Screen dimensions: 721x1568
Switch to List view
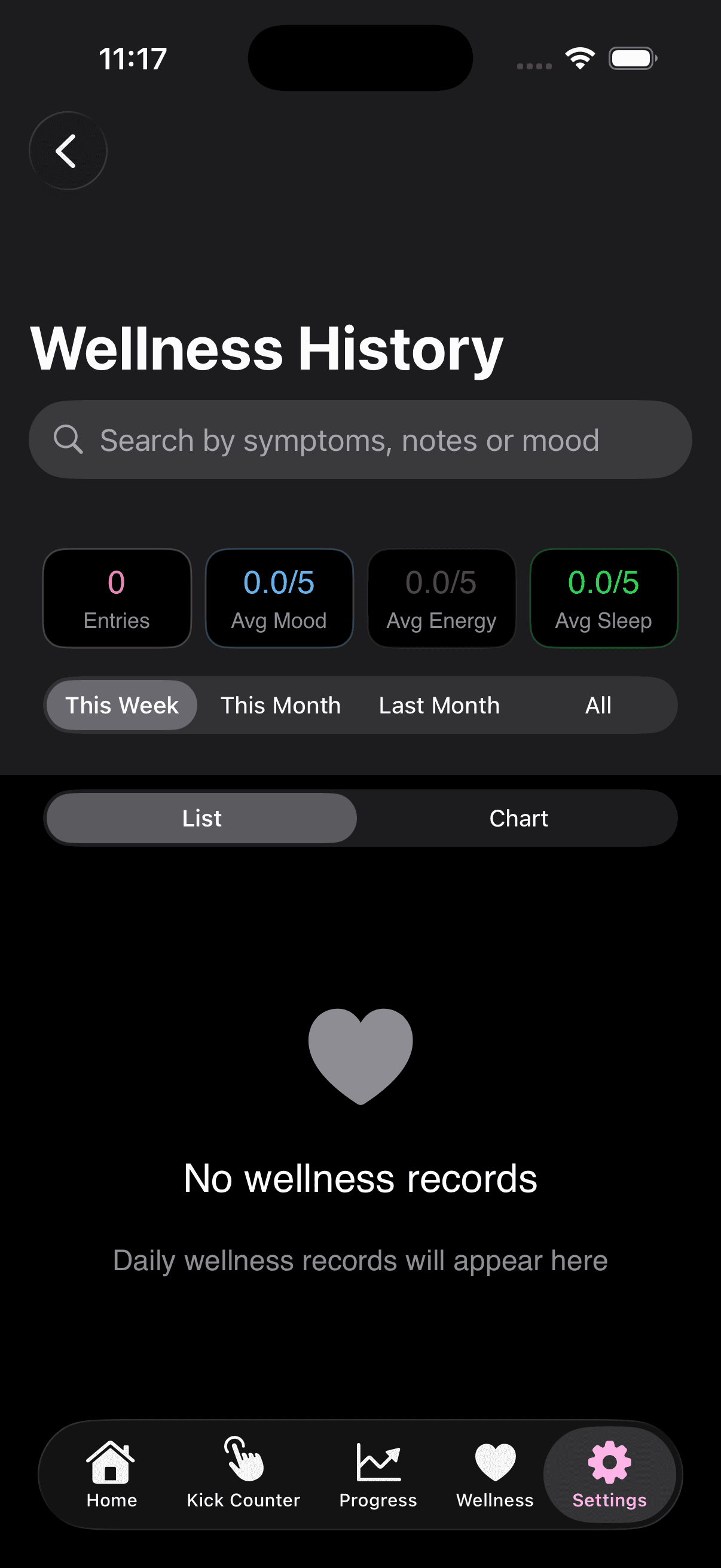(202, 818)
